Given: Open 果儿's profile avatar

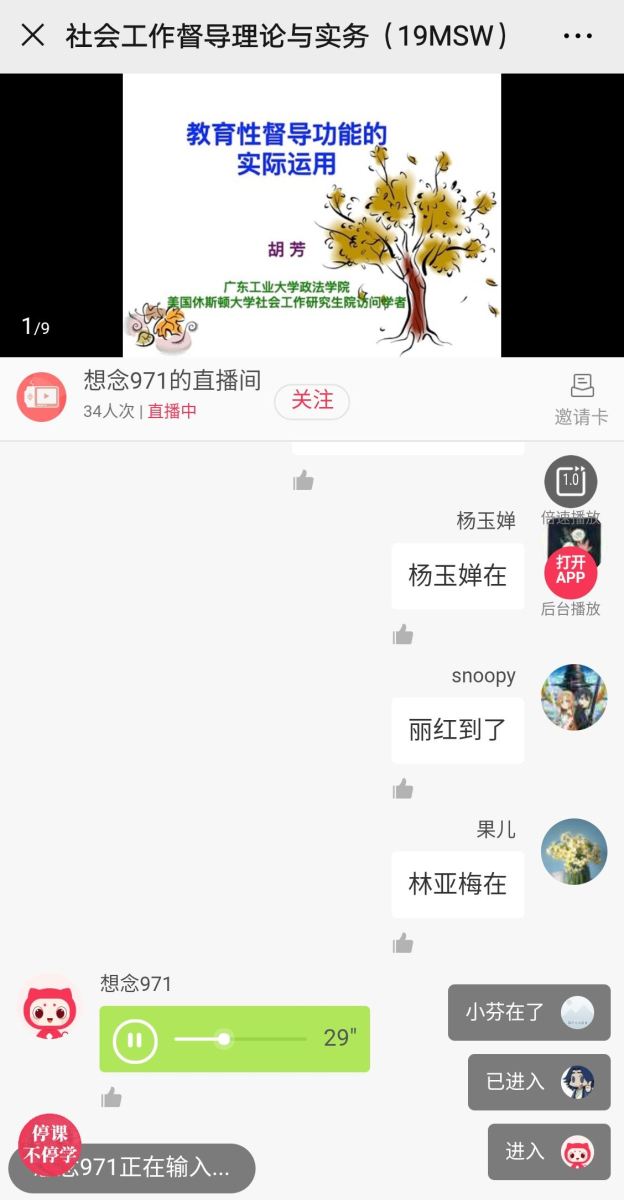Looking at the screenshot, I should (574, 851).
